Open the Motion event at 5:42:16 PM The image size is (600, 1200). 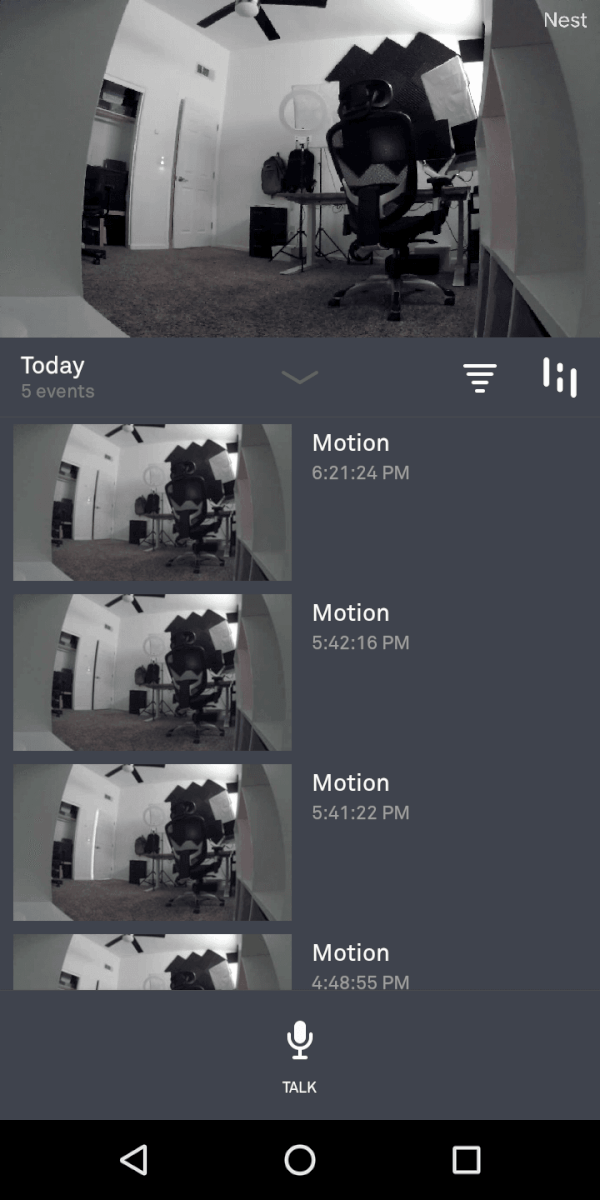tap(300, 672)
